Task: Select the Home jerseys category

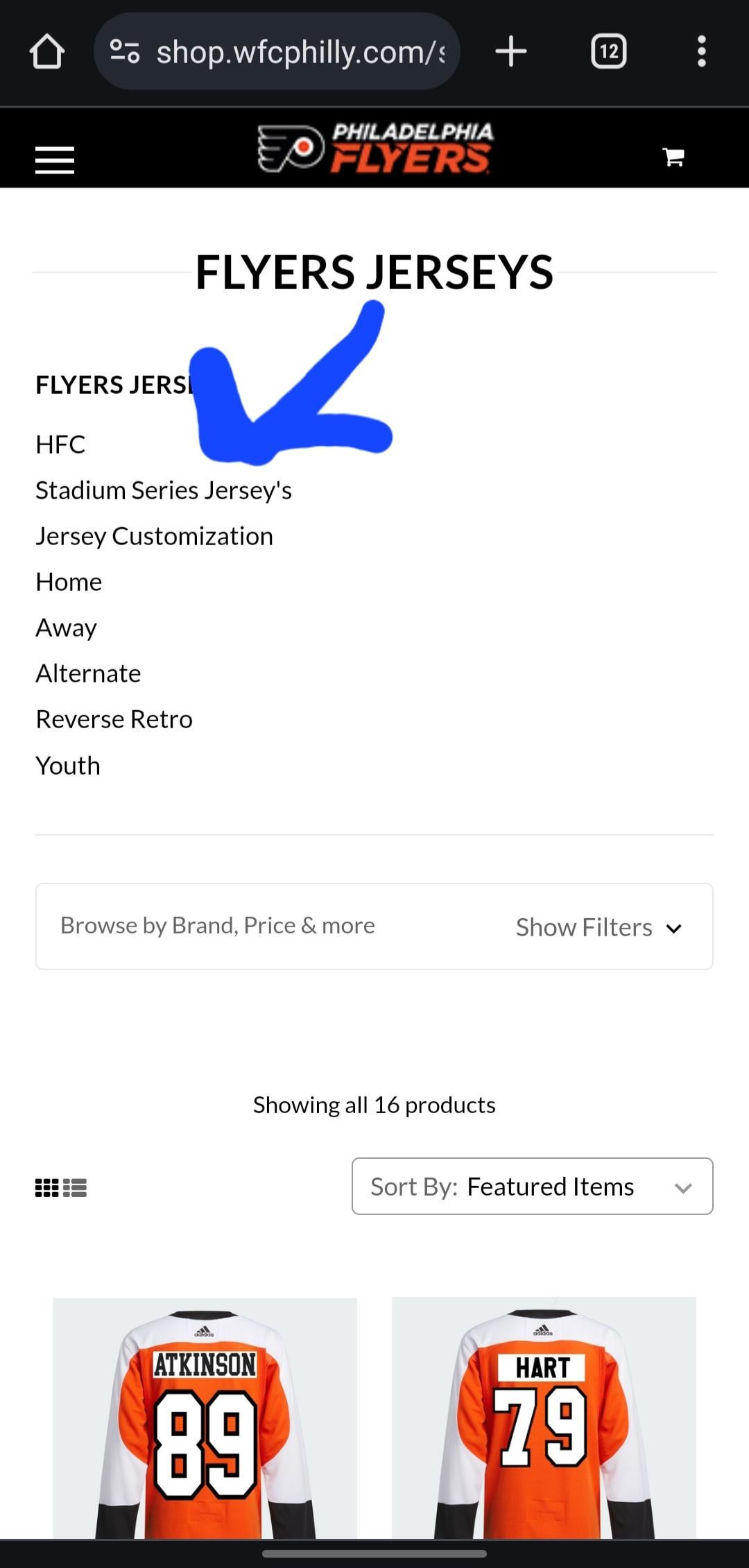Action: [x=69, y=582]
